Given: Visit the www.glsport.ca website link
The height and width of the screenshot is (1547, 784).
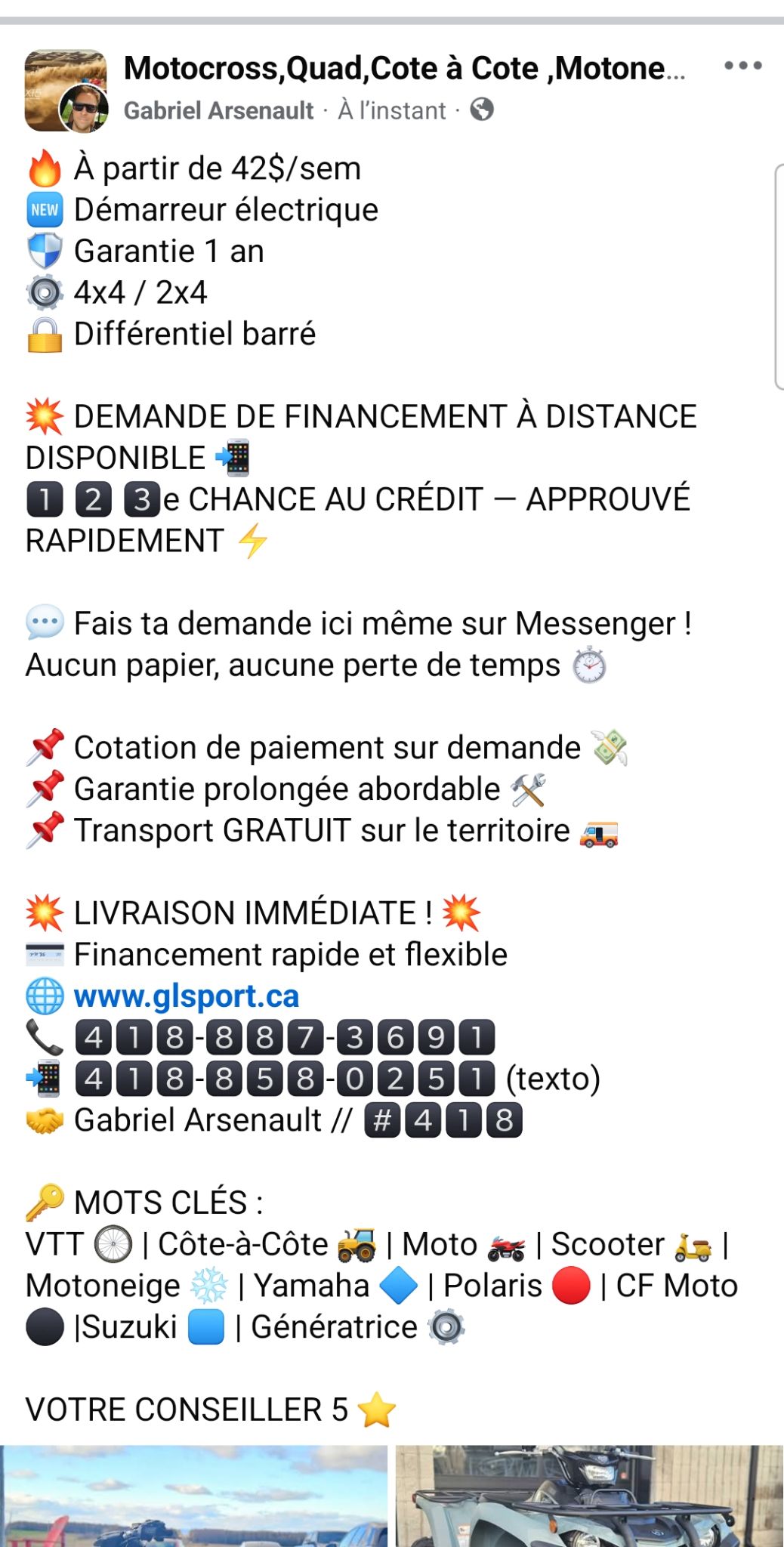Looking at the screenshot, I should [187, 996].
